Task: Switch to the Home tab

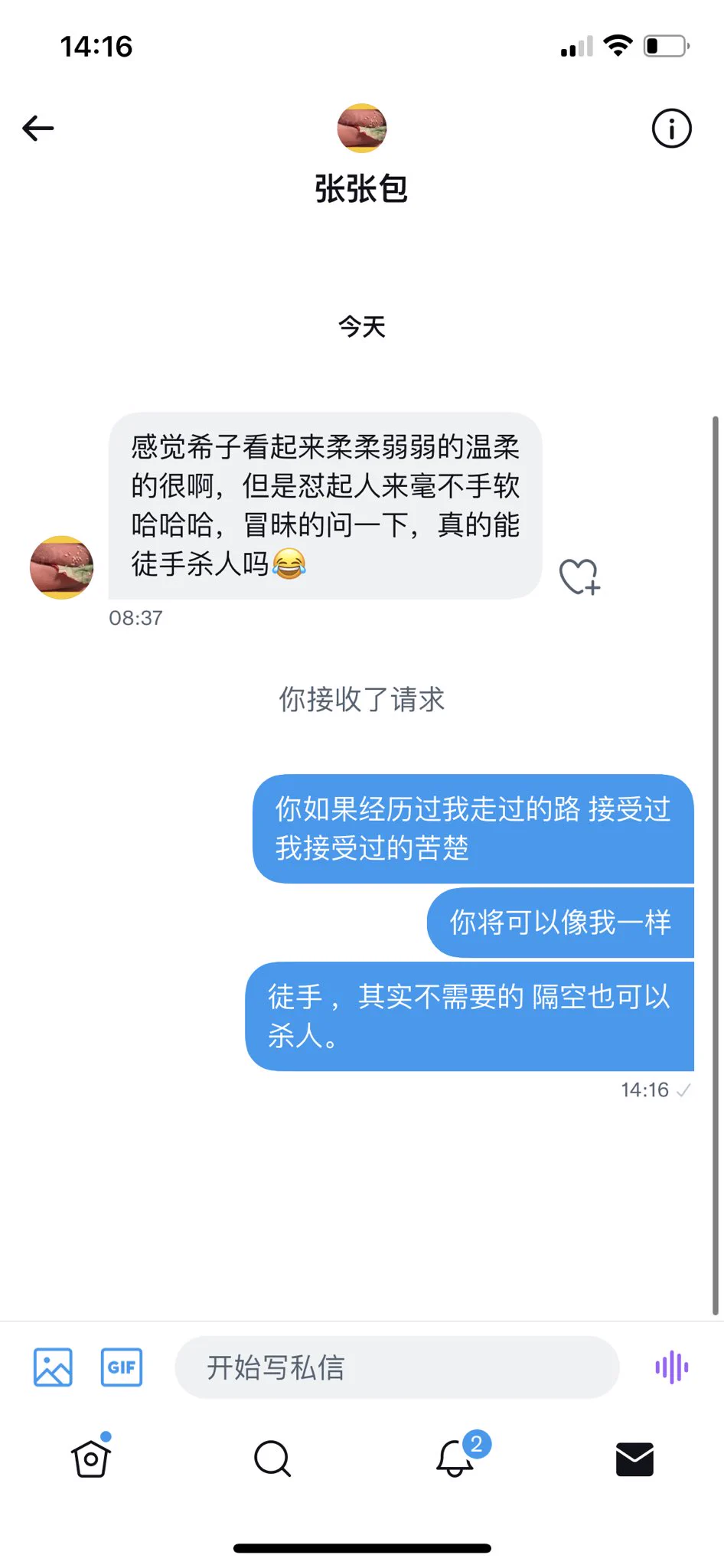Action: (x=91, y=1459)
